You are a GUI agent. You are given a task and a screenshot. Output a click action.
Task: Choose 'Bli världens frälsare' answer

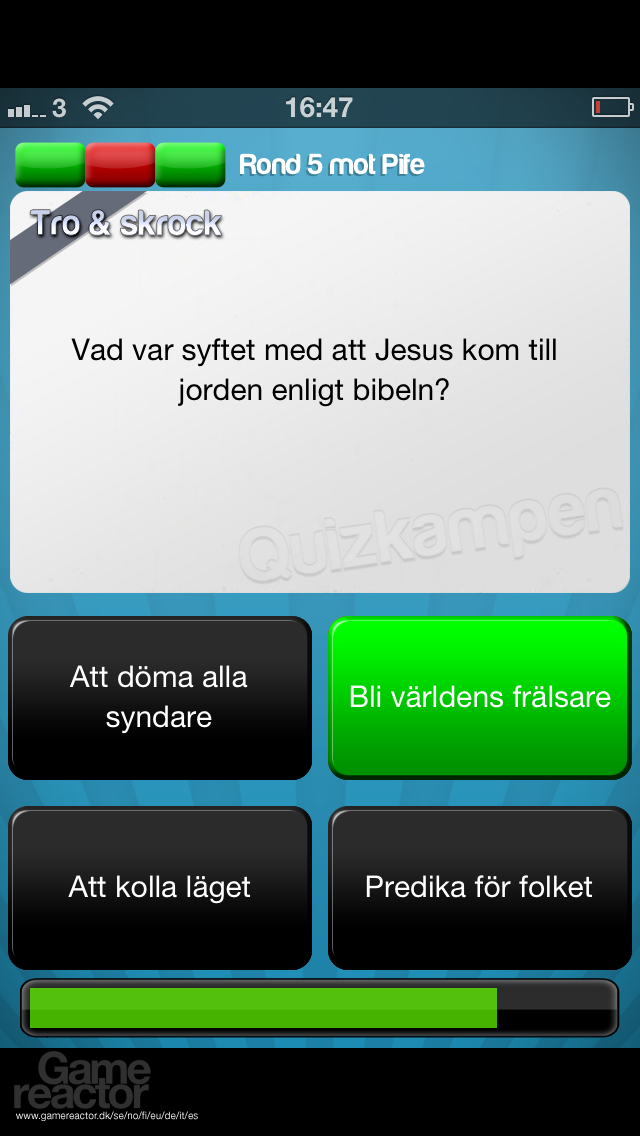tap(480, 697)
